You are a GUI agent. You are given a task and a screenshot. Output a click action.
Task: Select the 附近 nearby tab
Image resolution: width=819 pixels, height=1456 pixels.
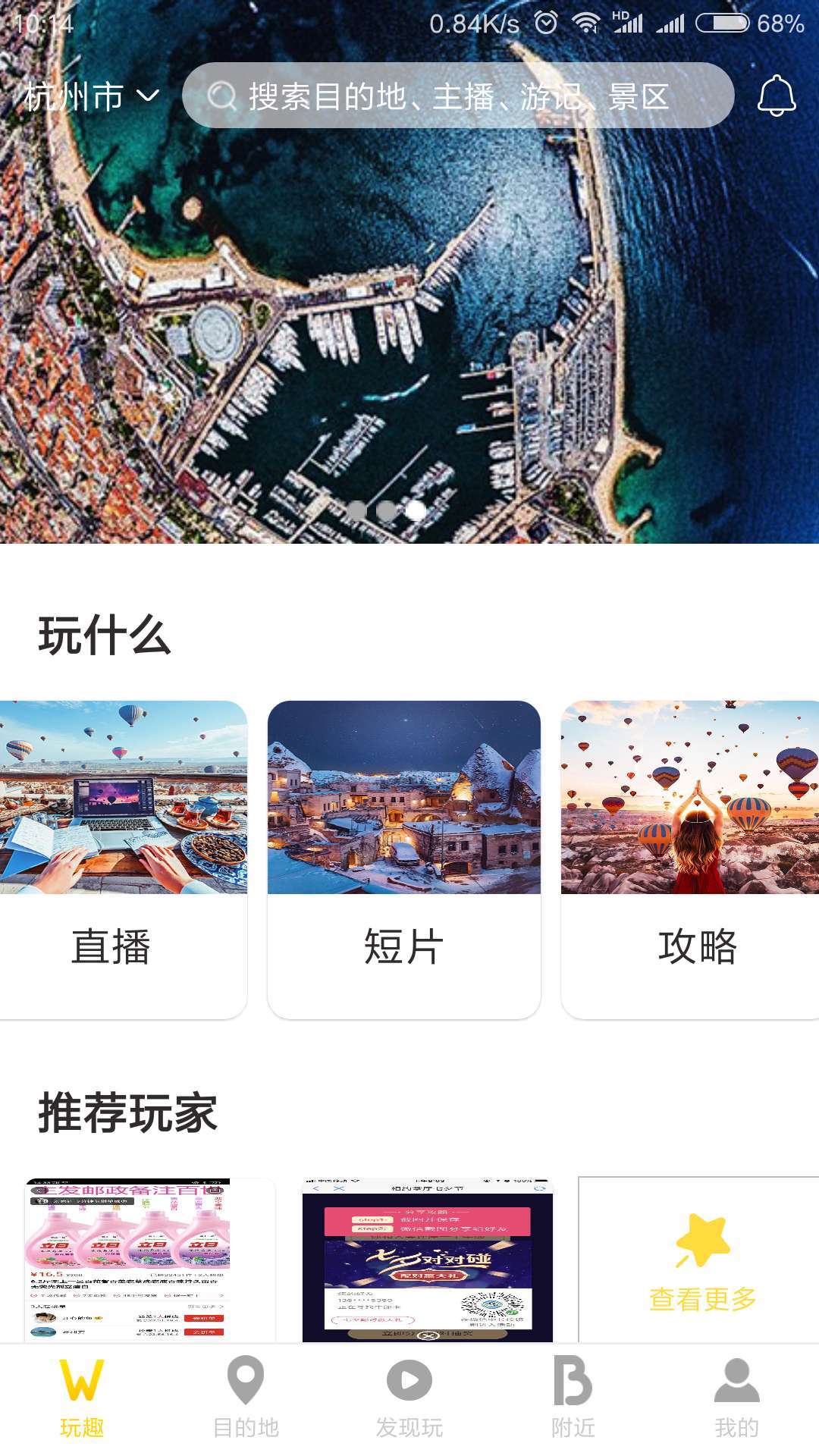(x=573, y=1399)
